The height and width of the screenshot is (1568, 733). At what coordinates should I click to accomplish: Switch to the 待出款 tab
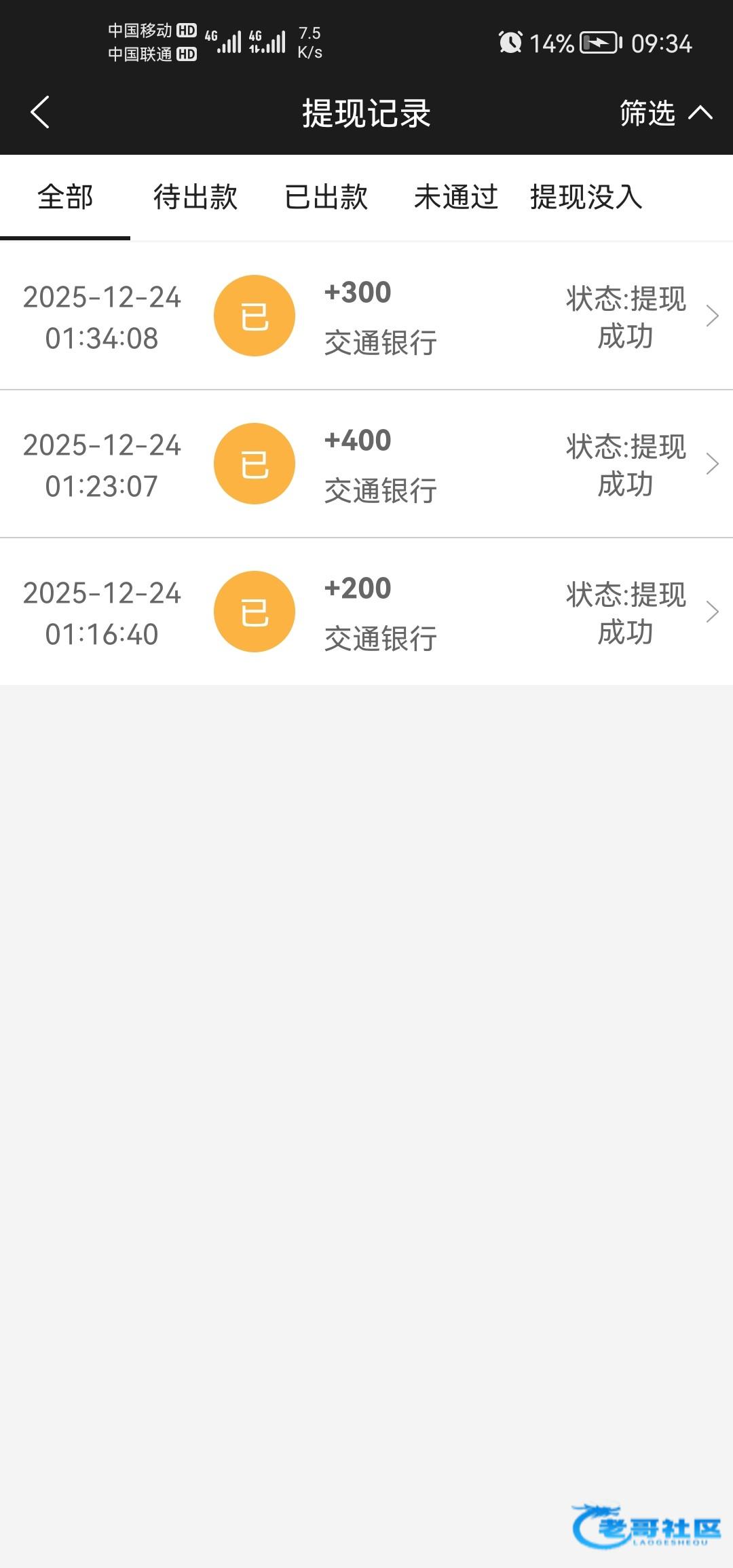point(195,198)
